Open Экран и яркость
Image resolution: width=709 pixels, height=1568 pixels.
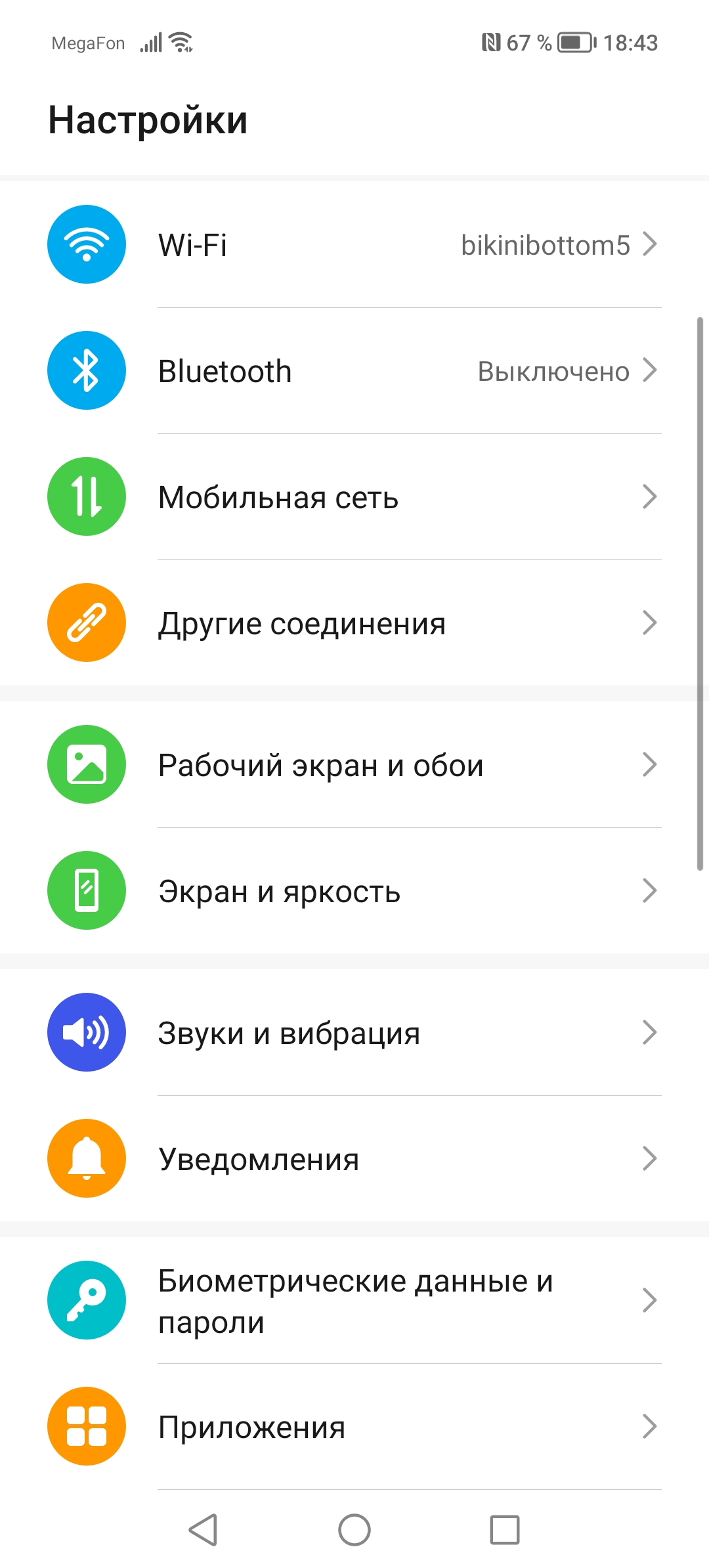coord(354,891)
